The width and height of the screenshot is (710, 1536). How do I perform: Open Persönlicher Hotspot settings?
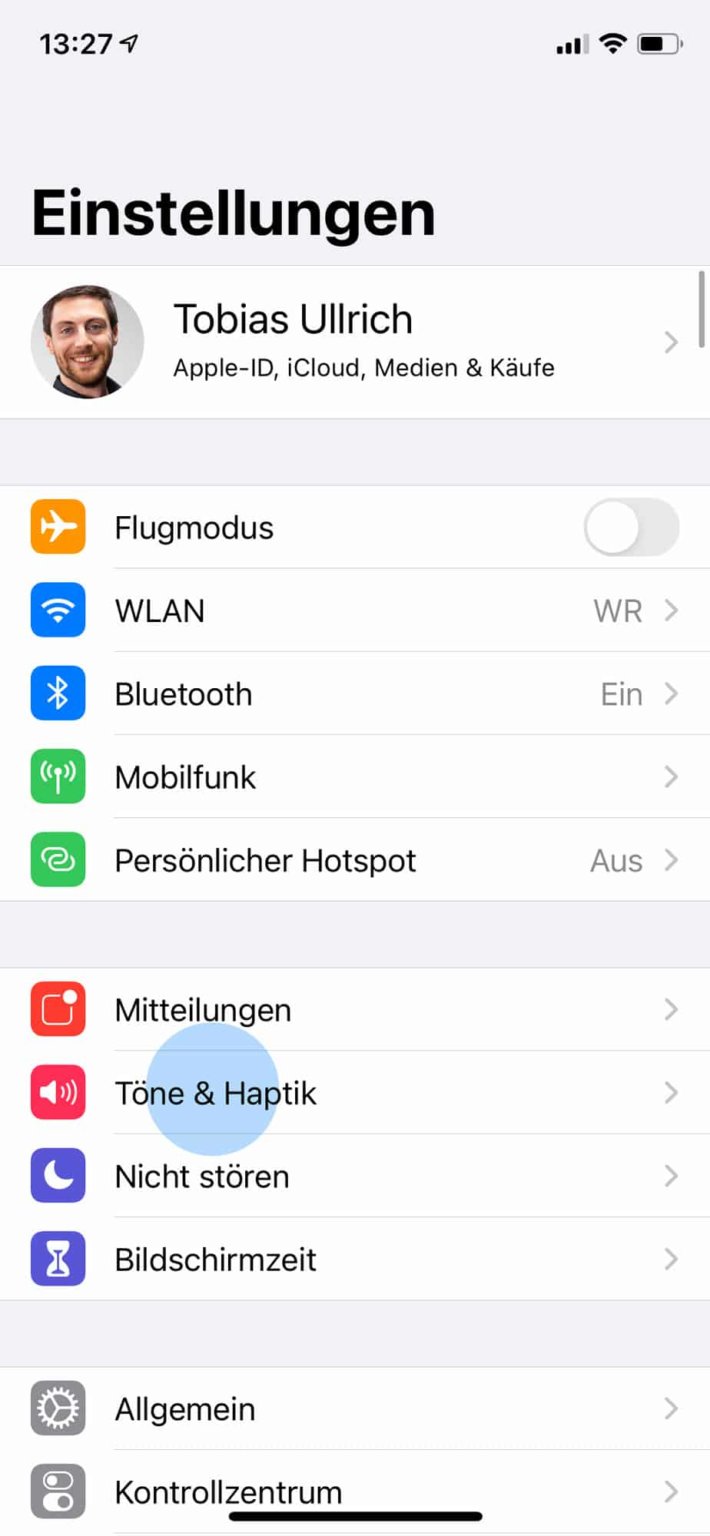point(355,860)
